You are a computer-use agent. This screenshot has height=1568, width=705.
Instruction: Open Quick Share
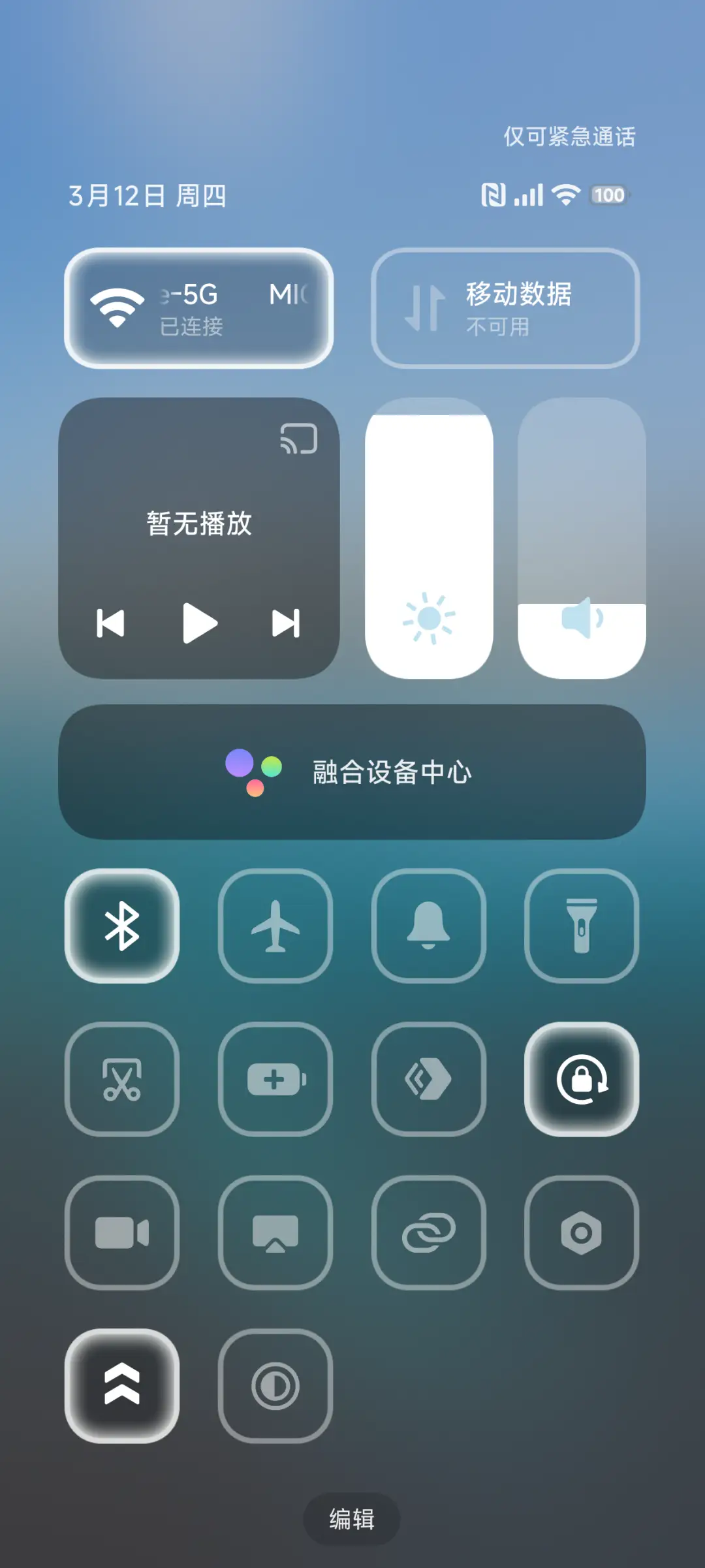pos(429,1080)
